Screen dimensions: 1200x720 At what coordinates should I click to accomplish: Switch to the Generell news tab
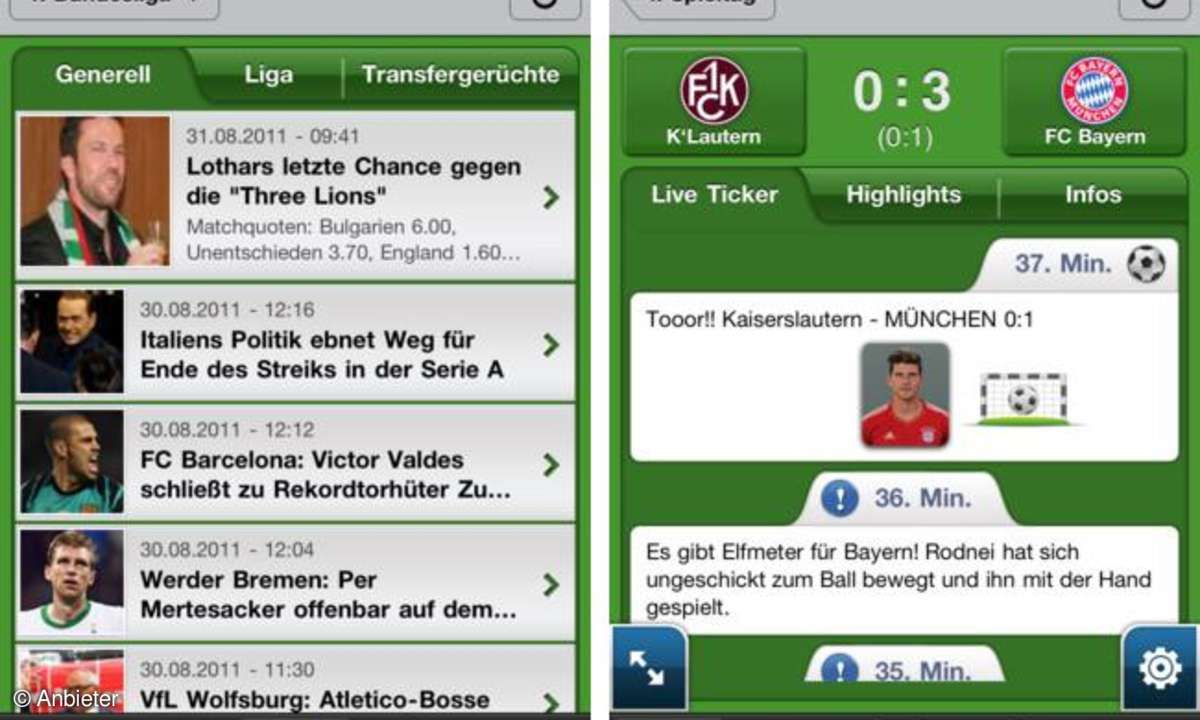click(x=103, y=74)
